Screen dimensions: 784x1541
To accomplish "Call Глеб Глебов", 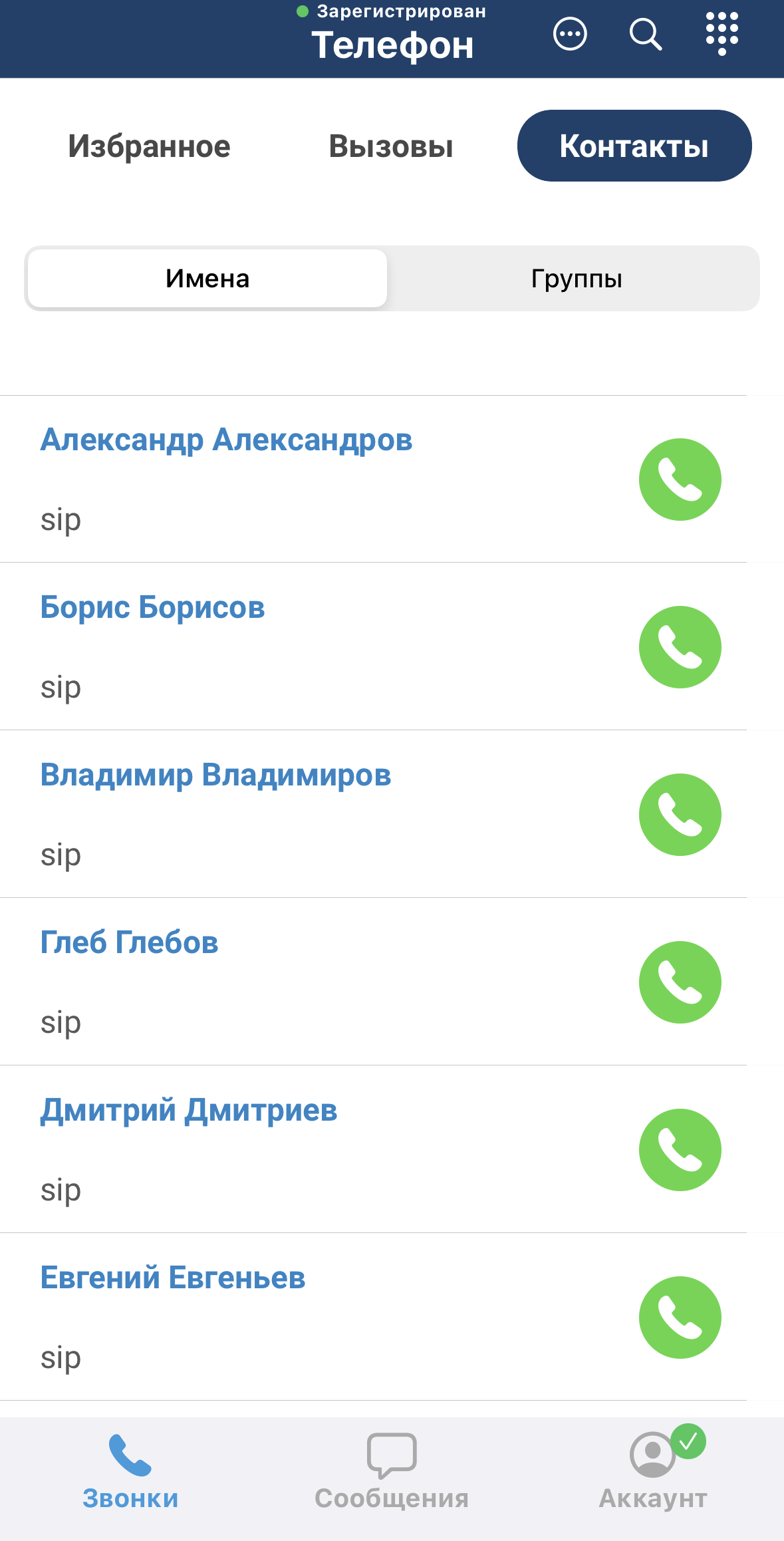I will click(680, 982).
